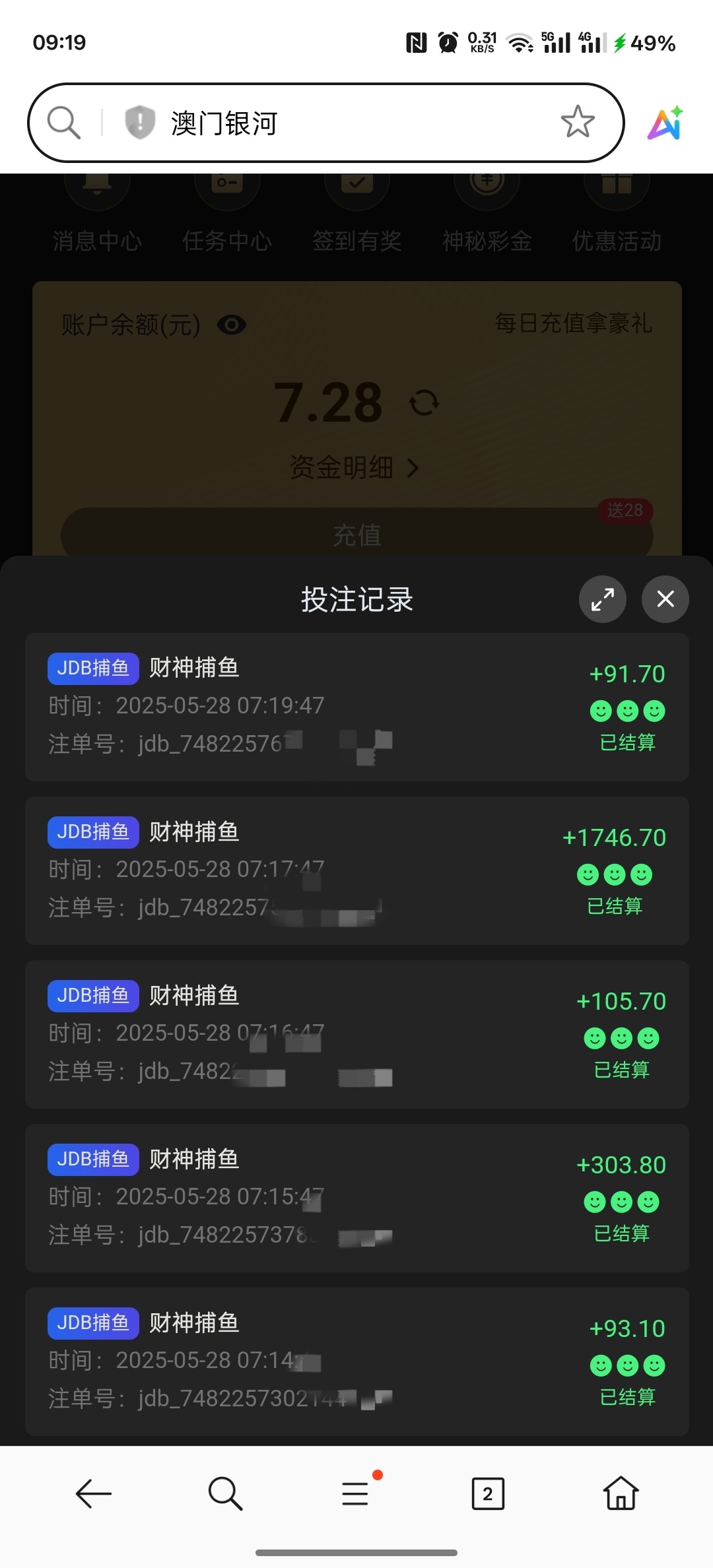713x1568 pixels.
Task: Open the bet record with +93.10 win
Action: point(356,1361)
